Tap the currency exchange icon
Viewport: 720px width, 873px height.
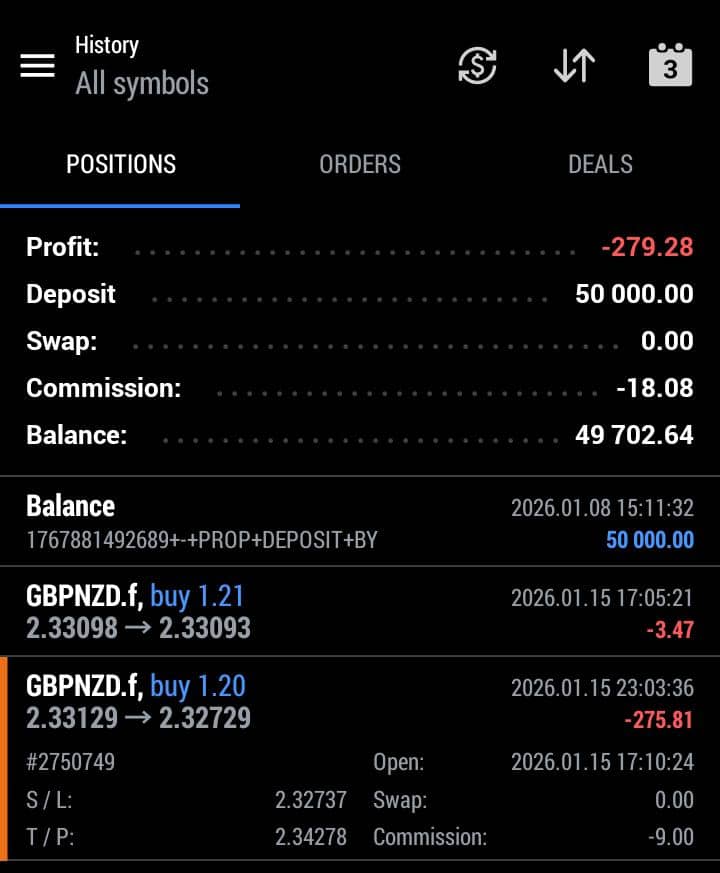tap(477, 64)
